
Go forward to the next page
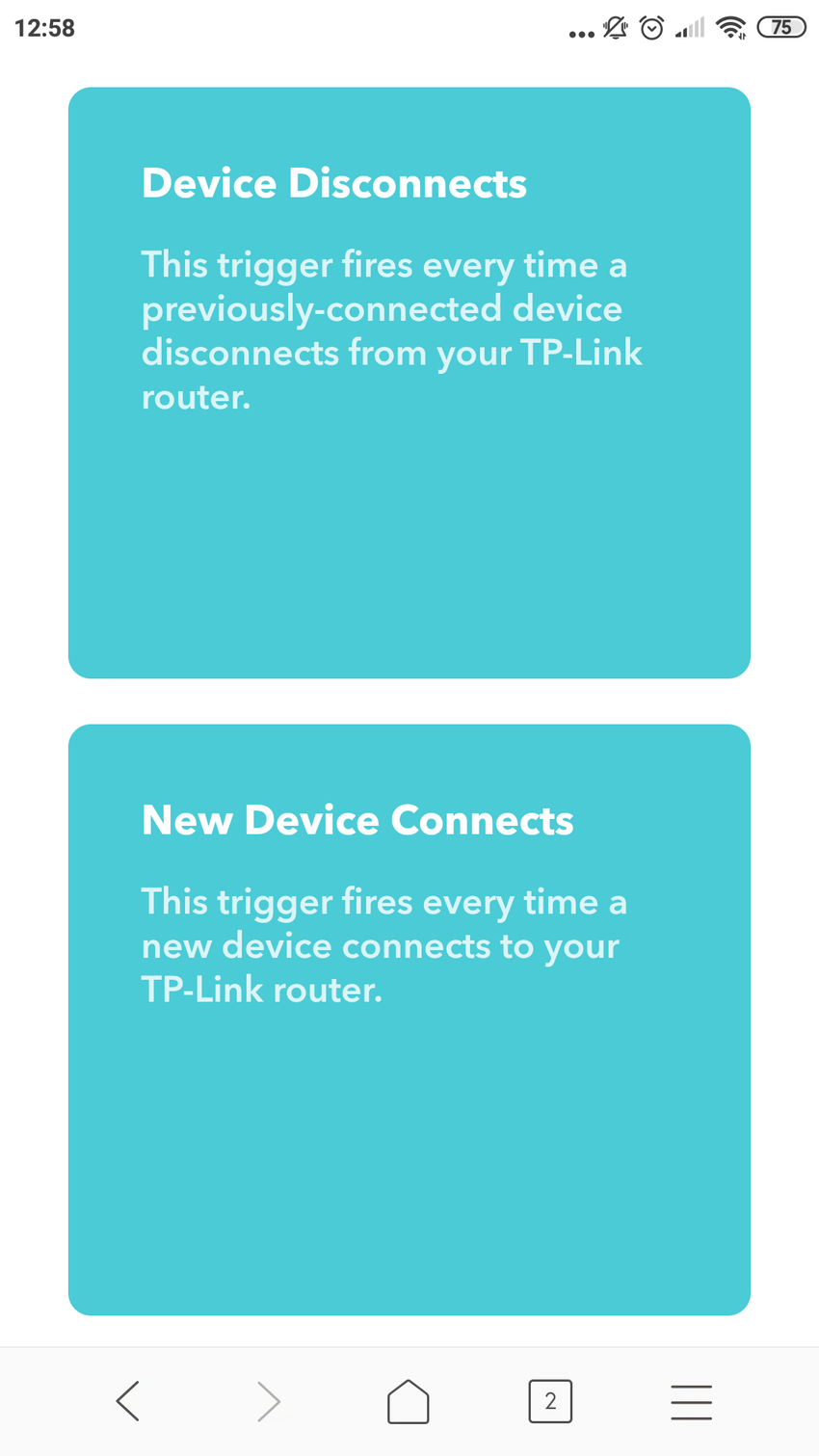[x=269, y=1401]
